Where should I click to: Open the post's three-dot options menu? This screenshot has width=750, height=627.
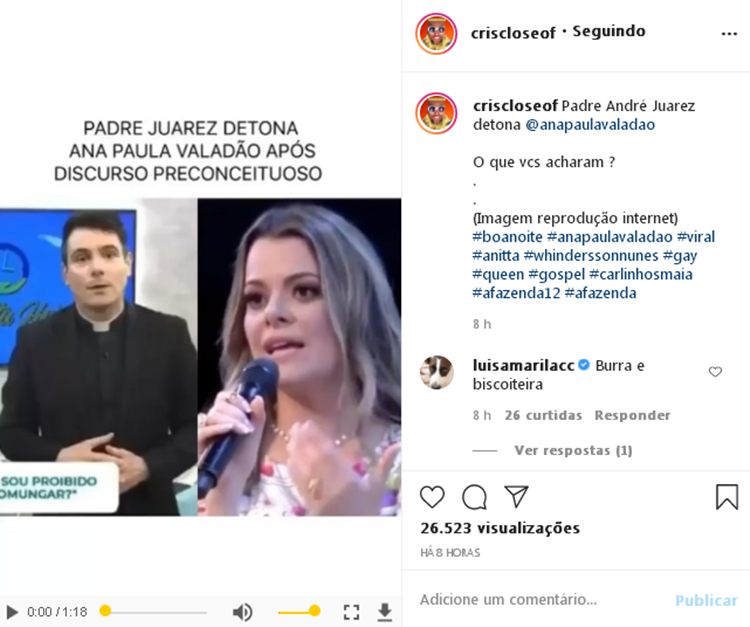pos(728,32)
